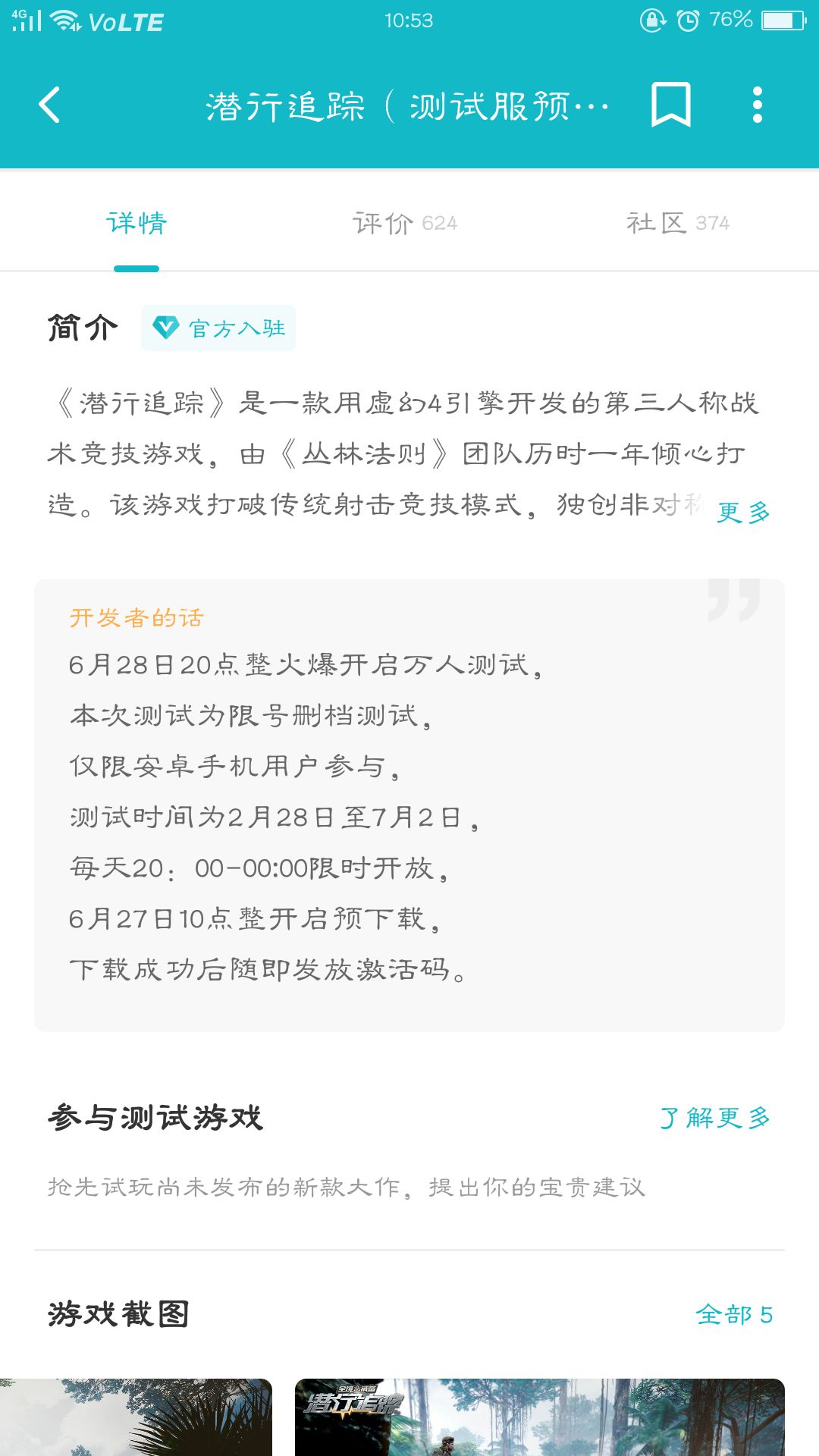Go back using the top-left arrow

tap(49, 105)
